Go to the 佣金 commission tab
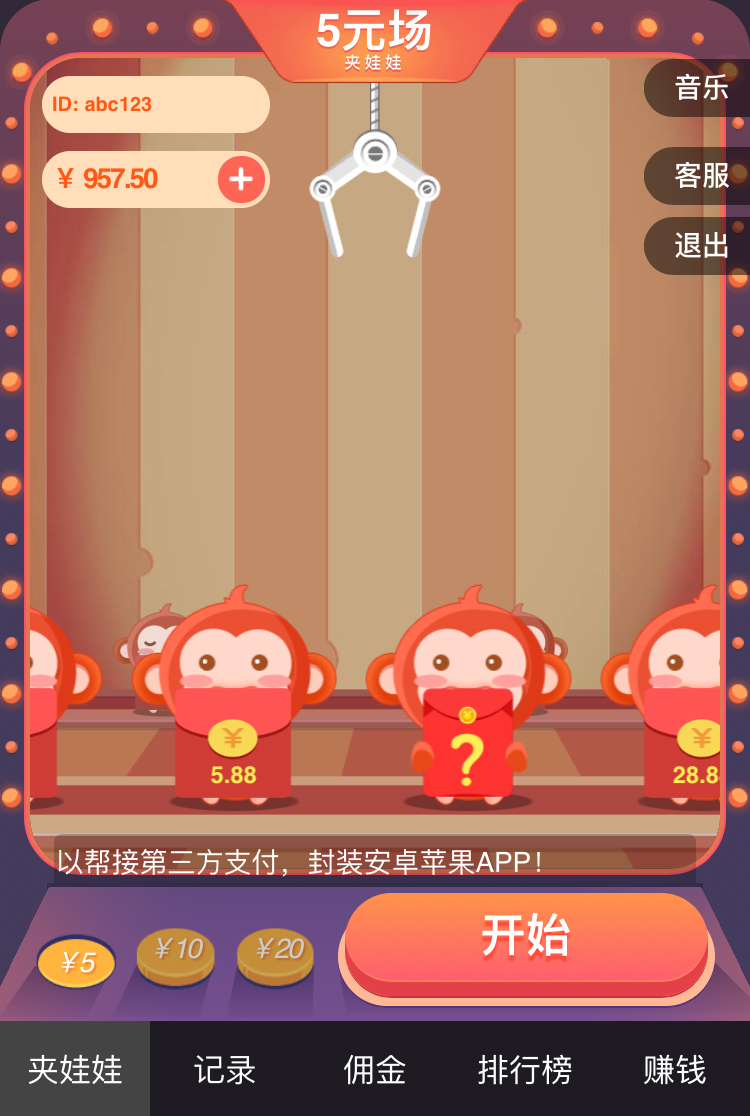Viewport: 750px width, 1116px height. 375,1069
